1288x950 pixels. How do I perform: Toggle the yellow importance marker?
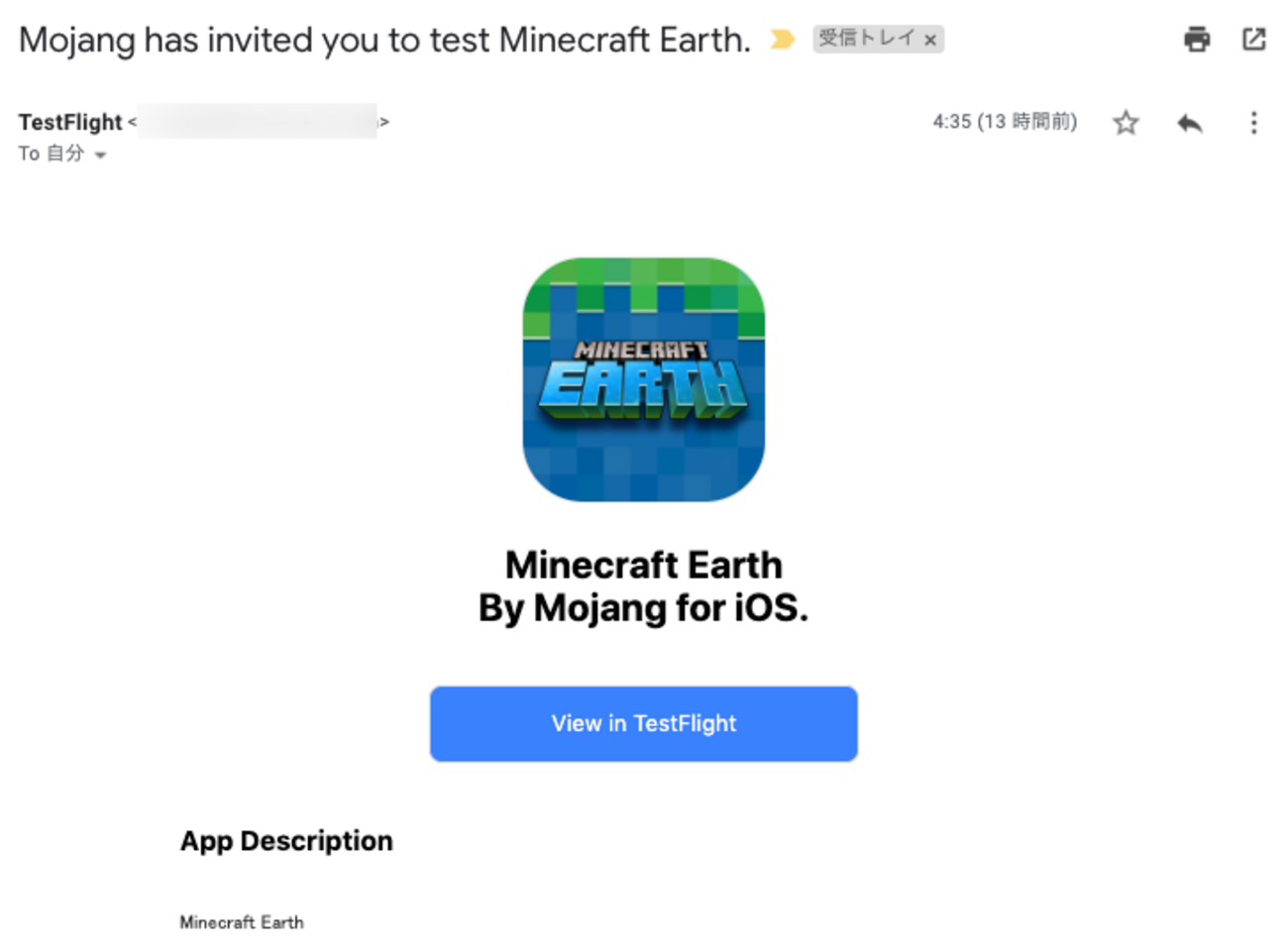coord(782,40)
